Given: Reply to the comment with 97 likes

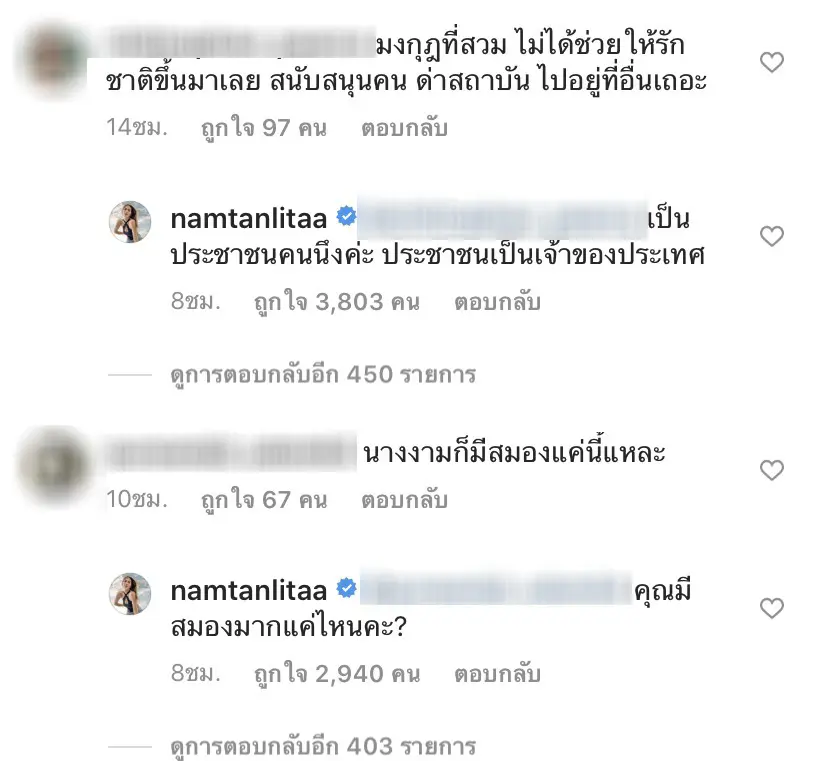Looking at the screenshot, I should pos(407,128).
